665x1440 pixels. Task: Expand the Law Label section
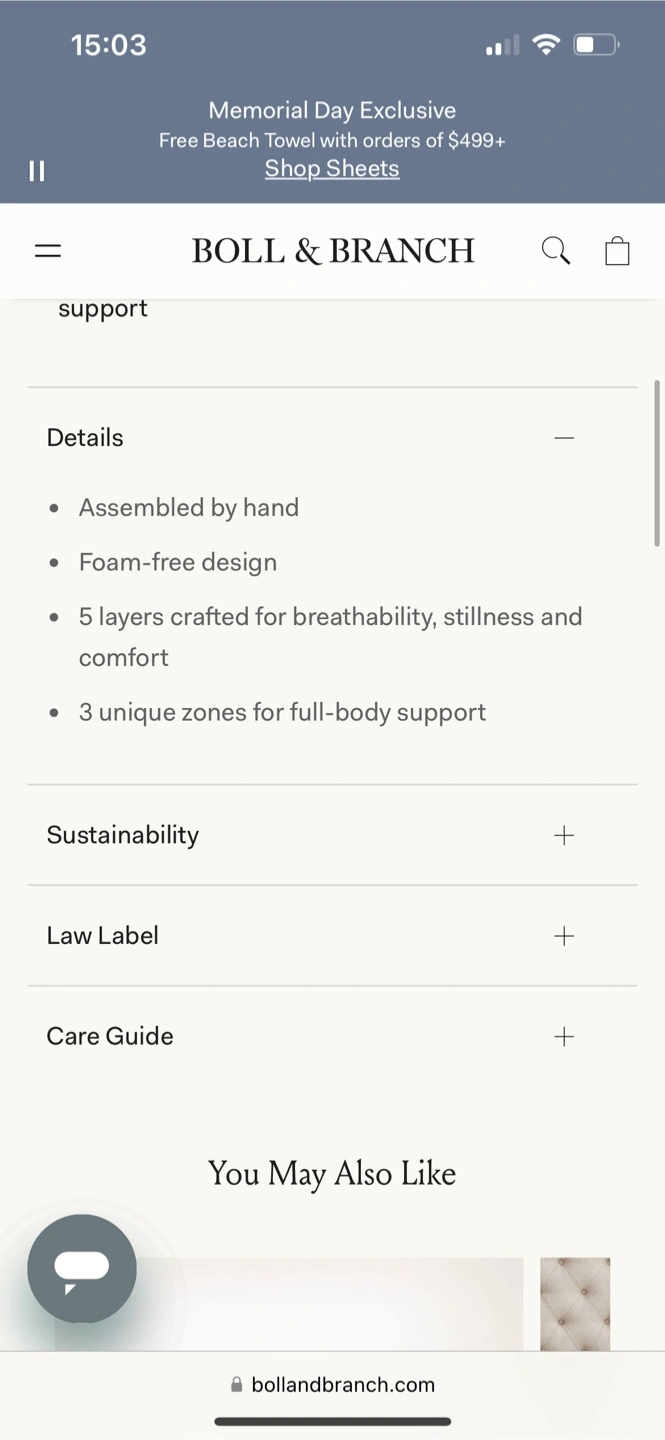point(332,936)
